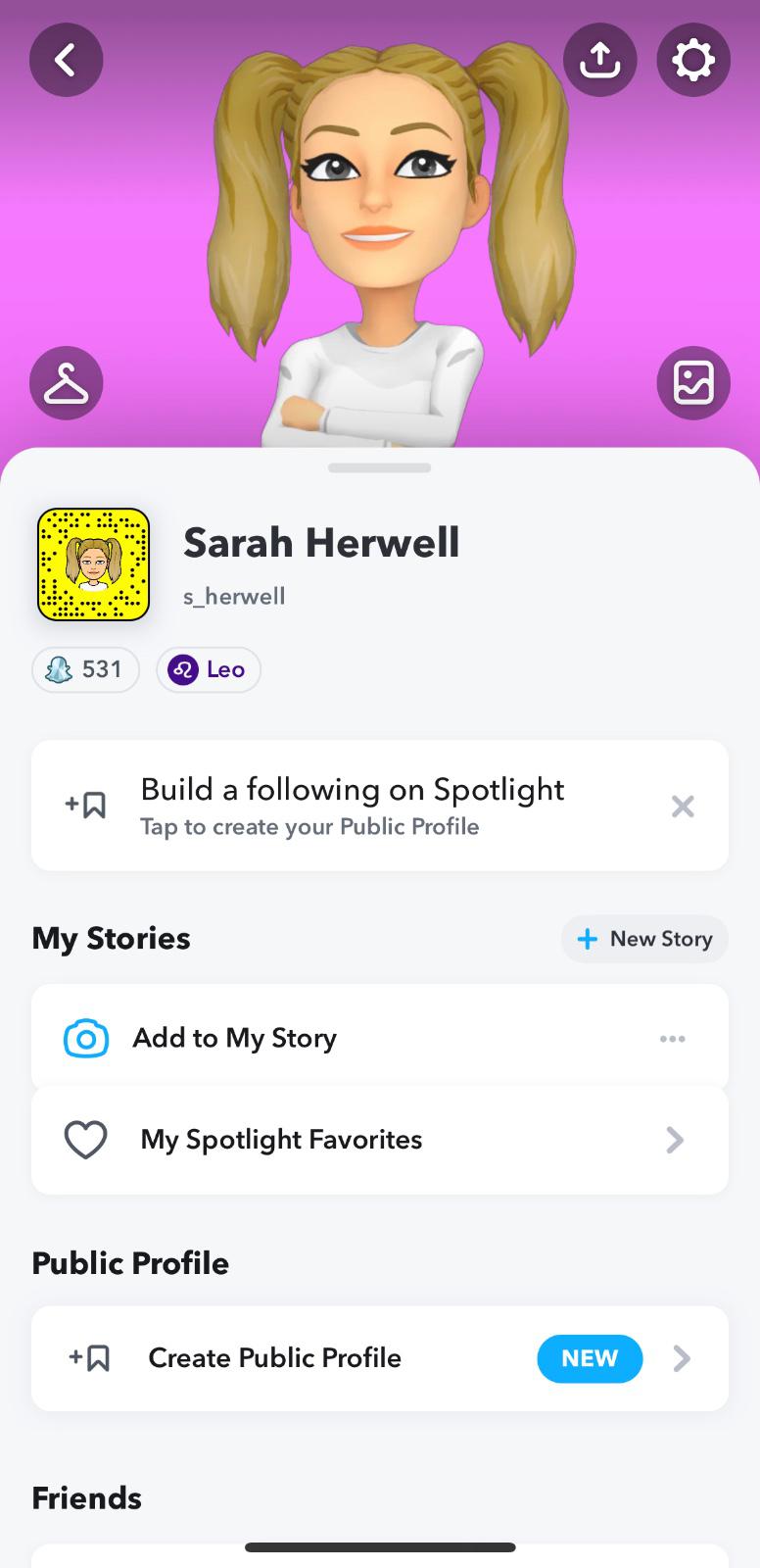The width and height of the screenshot is (760, 1568).
Task: Open settings gear icon
Action: pyautogui.click(x=692, y=60)
